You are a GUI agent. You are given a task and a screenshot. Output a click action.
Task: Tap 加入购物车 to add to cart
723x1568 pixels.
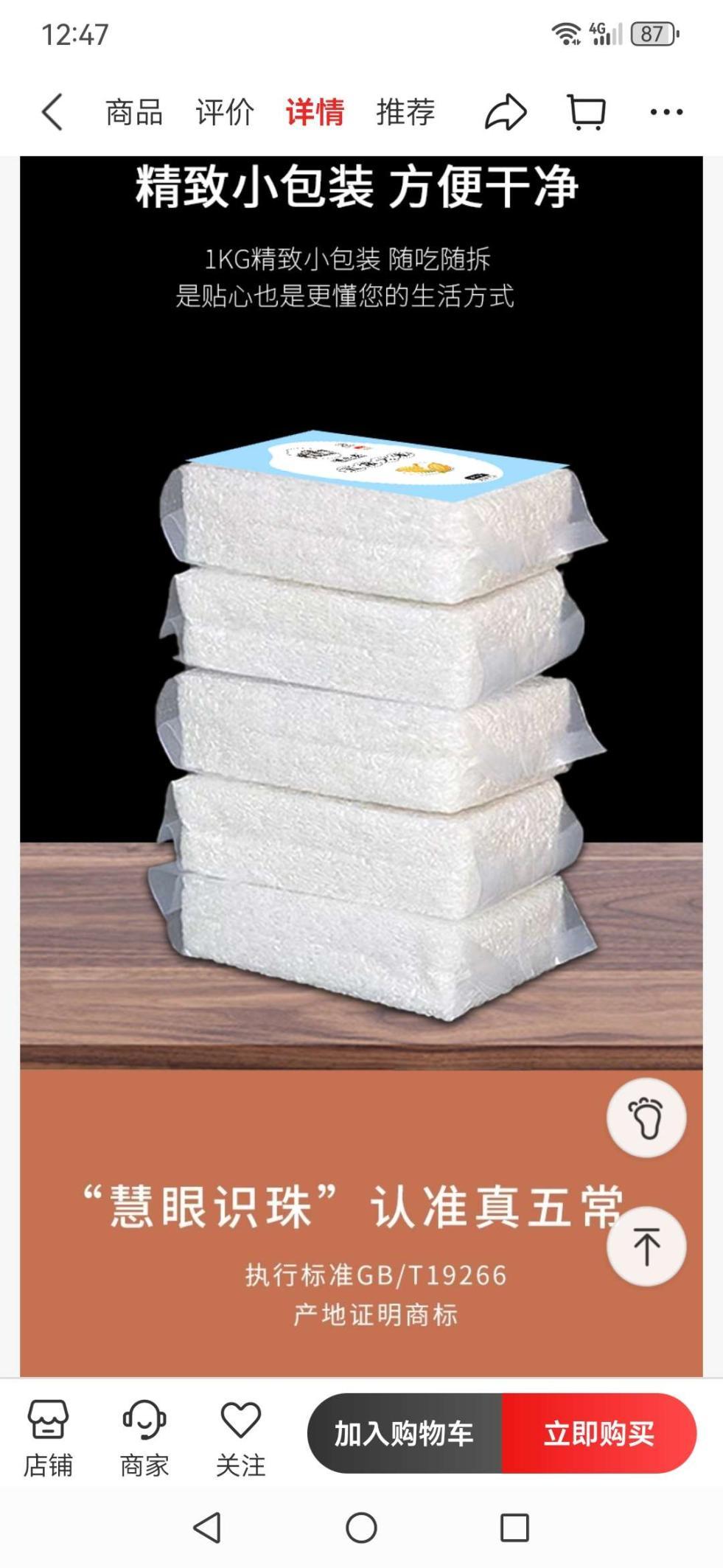[404, 1433]
